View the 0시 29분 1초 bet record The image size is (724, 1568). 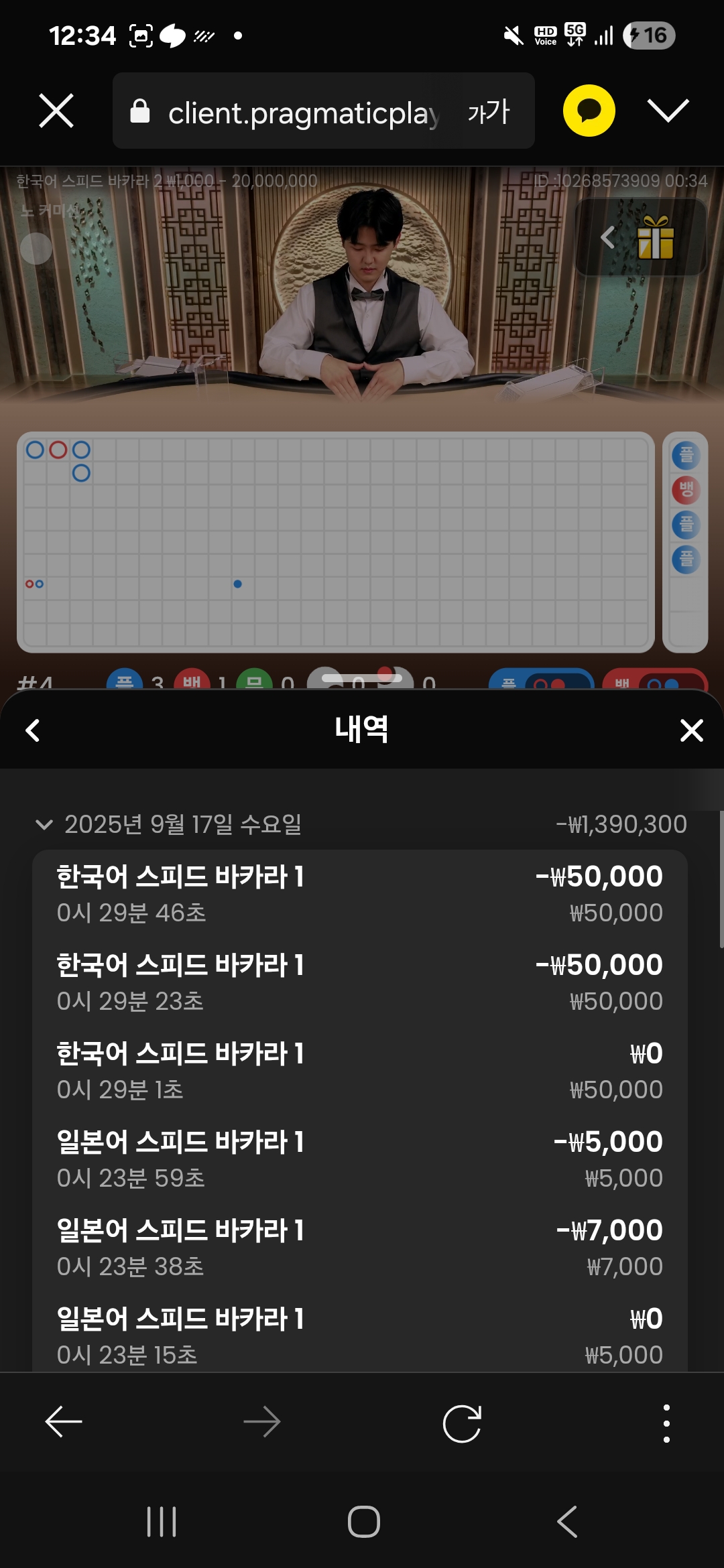pyautogui.click(x=359, y=1071)
